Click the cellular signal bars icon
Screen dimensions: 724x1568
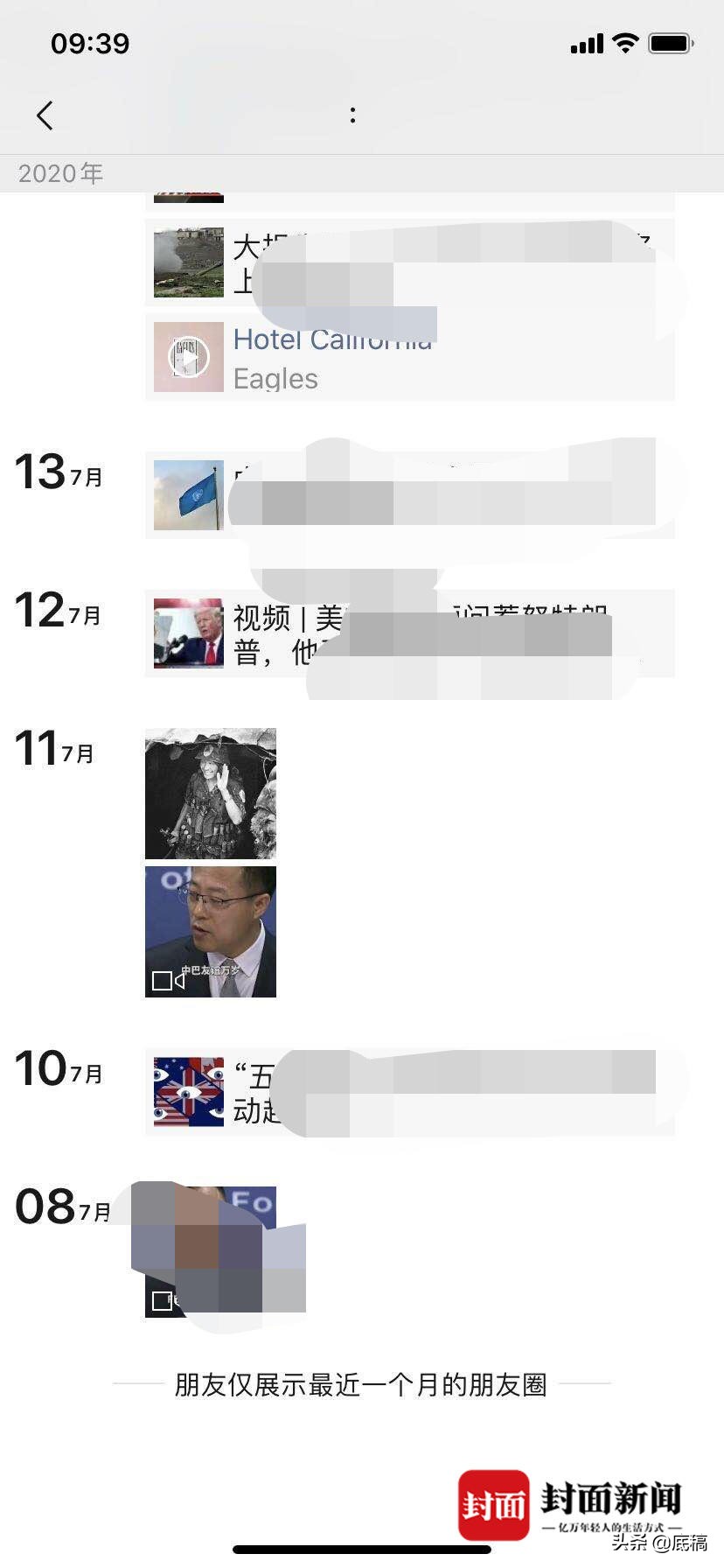click(x=584, y=42)
